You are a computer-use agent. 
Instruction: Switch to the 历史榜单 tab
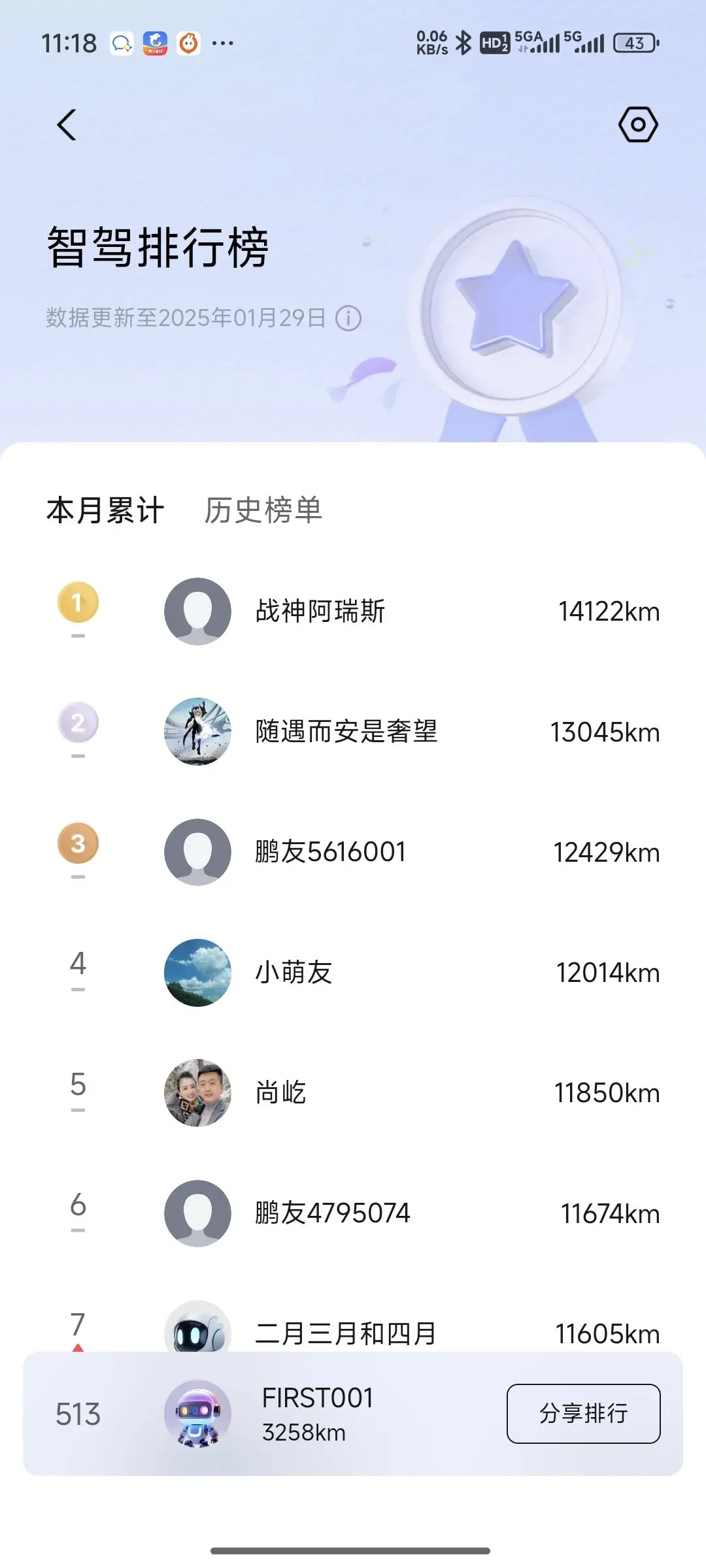click(263, 510)
